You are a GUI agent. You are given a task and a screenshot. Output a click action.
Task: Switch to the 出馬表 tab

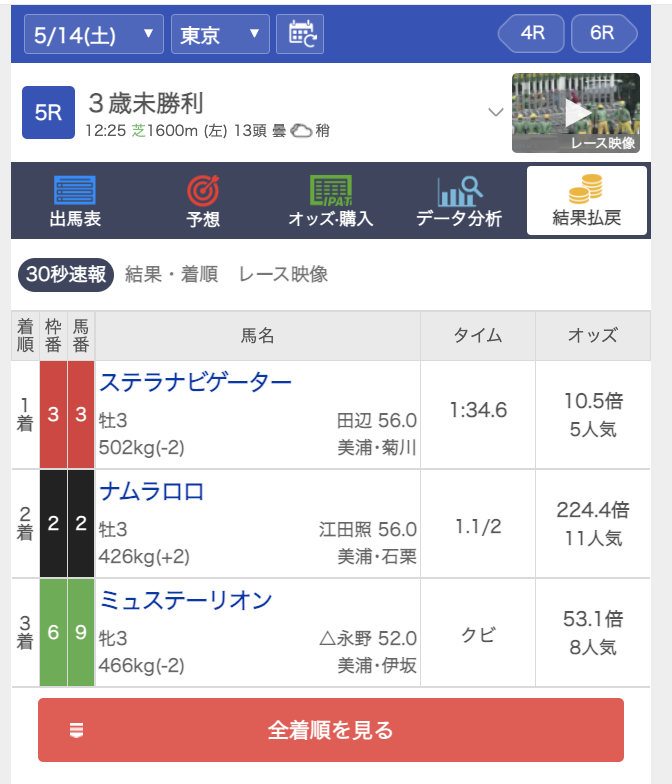click(75, 201)
